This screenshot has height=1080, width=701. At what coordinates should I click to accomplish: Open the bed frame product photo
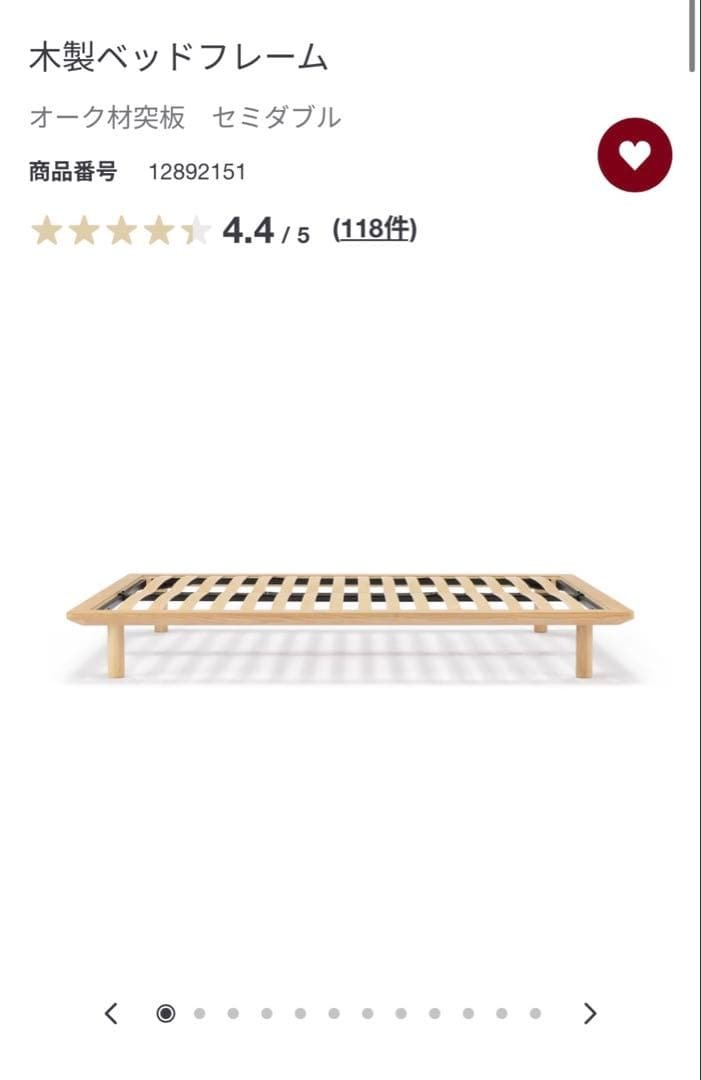pos(350,620)
